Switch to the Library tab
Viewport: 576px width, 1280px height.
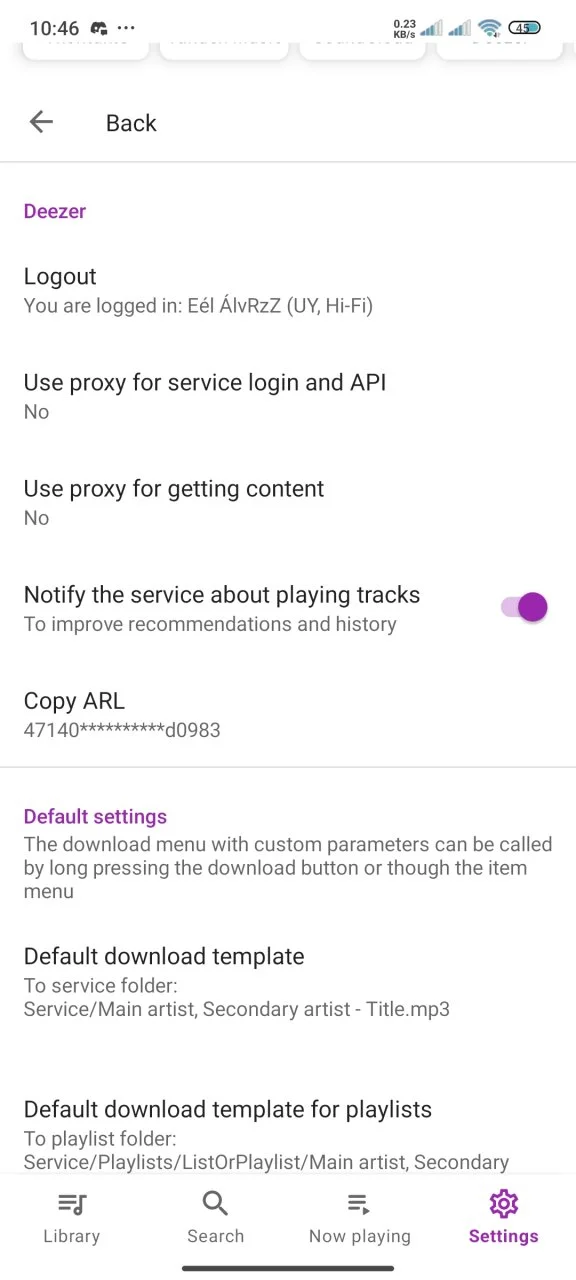[x=72, y=1218]
